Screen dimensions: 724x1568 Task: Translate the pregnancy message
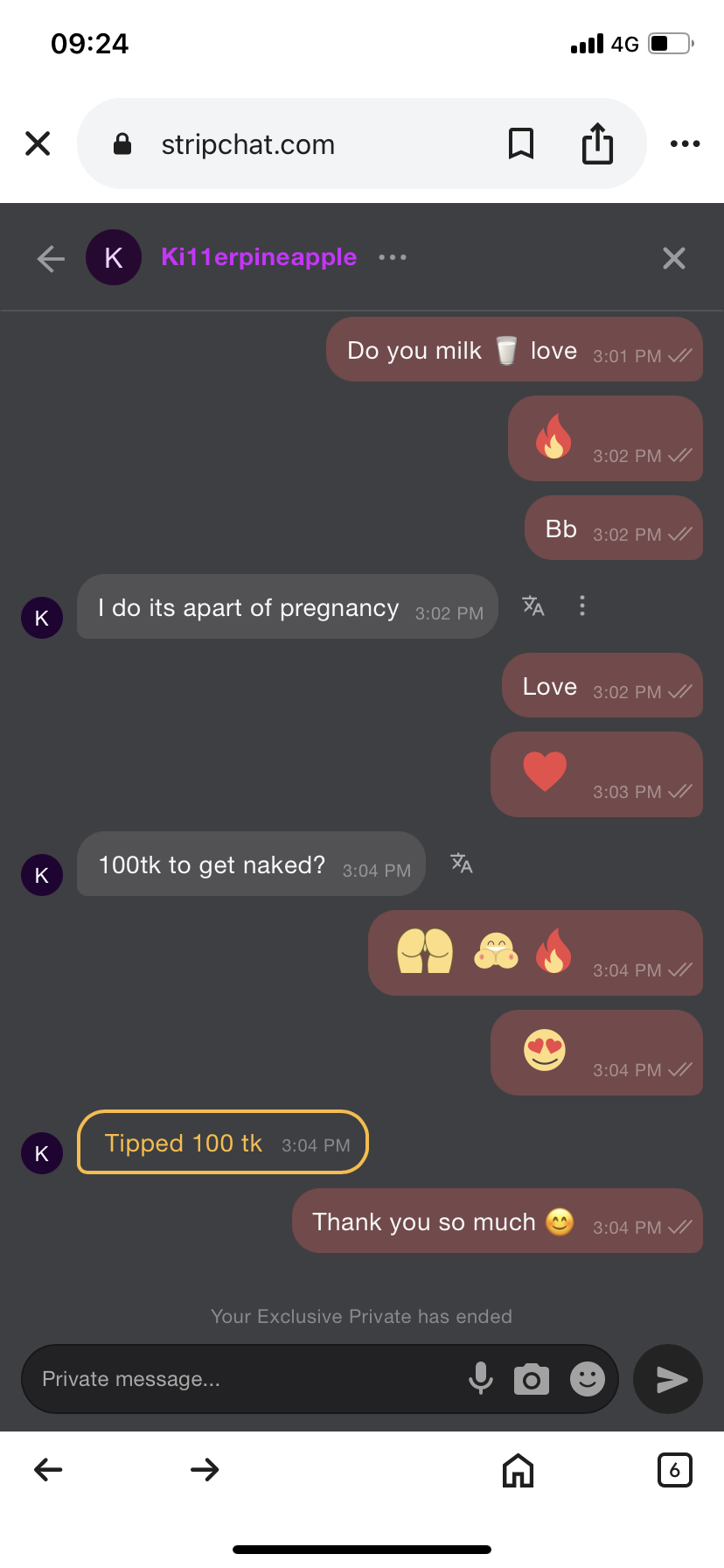[x=533, y=605]
